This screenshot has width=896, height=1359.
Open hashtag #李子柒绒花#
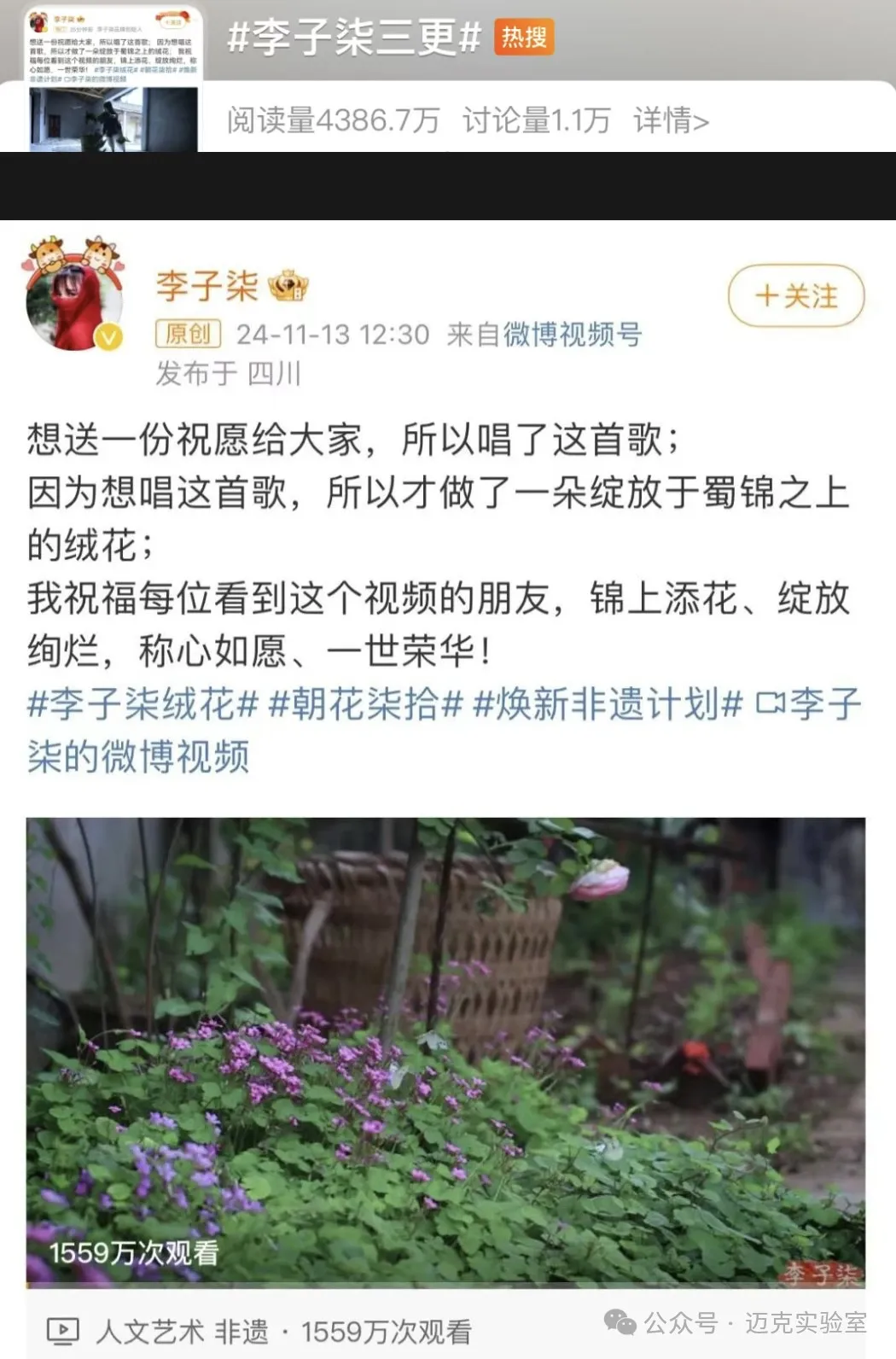tap(143, 705)
